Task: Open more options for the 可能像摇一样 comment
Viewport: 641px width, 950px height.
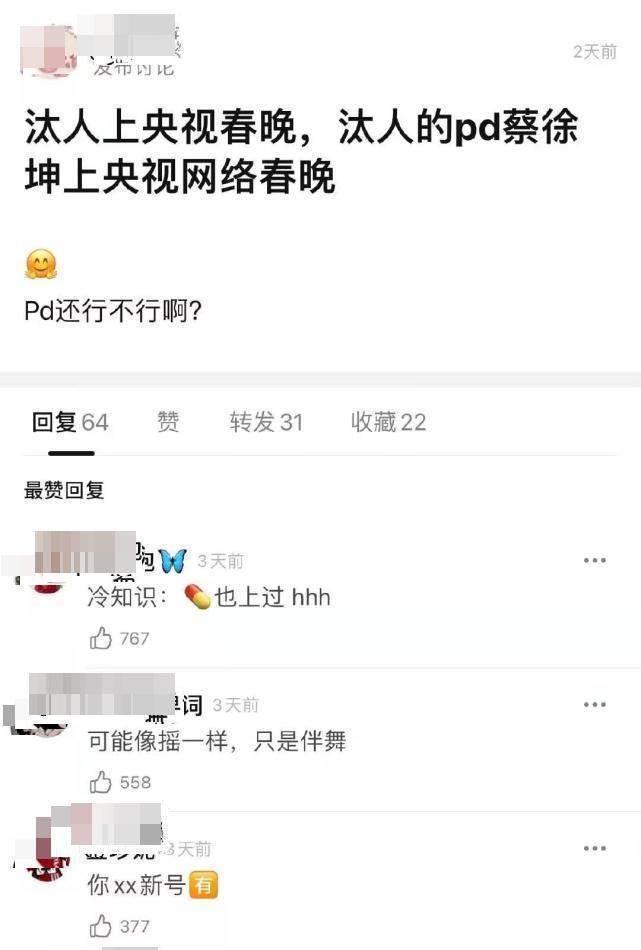Action: (595, 705)
